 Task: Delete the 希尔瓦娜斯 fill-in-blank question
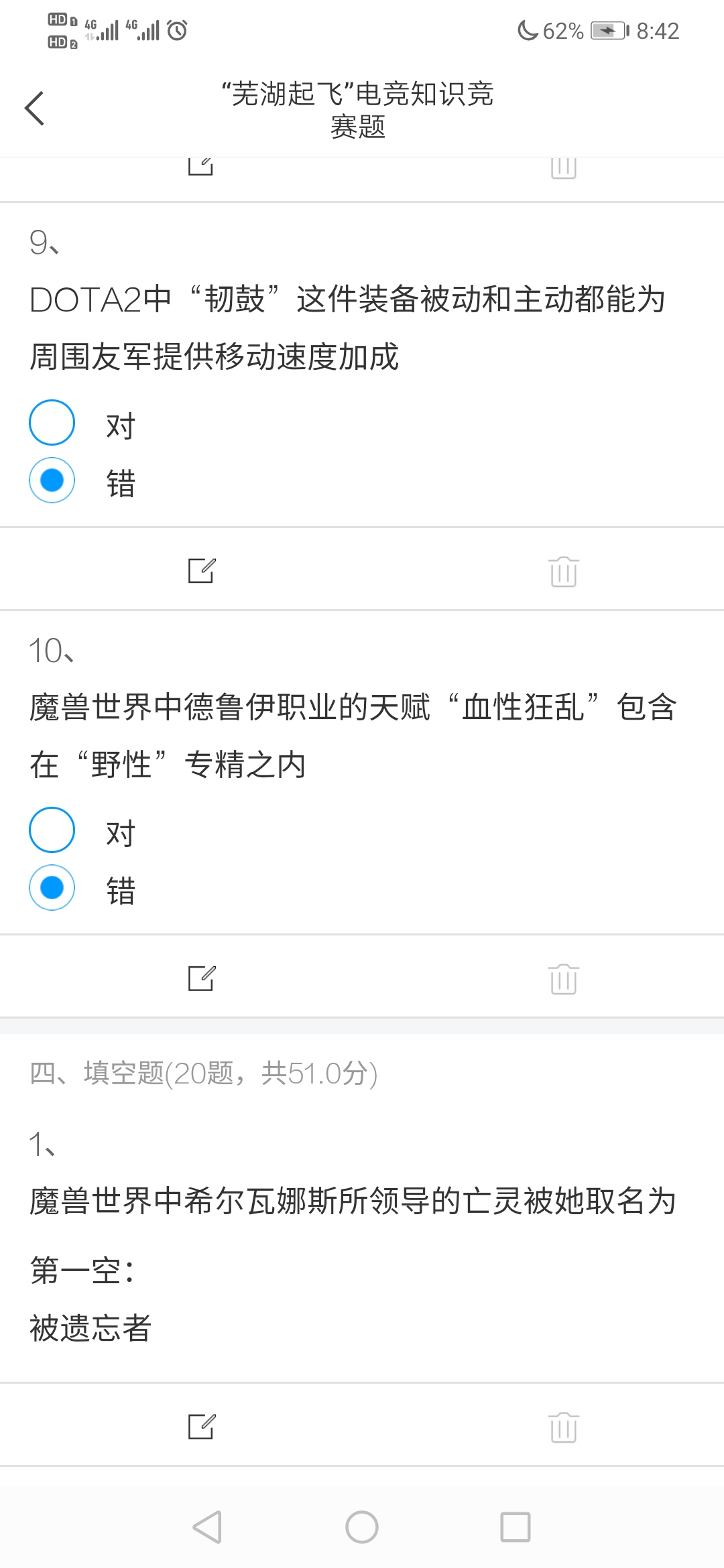(563, 1427)
